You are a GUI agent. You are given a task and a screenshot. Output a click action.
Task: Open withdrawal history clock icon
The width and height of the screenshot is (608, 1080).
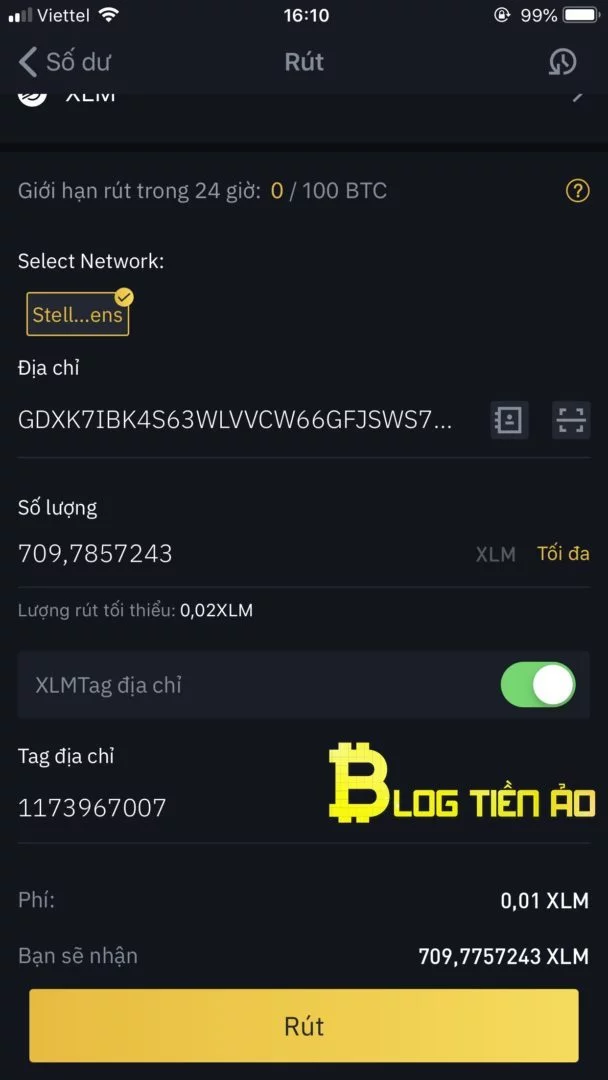562,63
